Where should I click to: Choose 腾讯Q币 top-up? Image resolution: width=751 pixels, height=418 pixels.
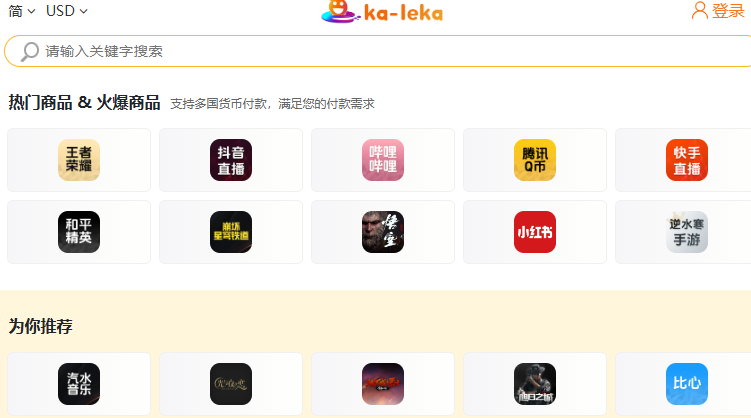pos(535,160)
